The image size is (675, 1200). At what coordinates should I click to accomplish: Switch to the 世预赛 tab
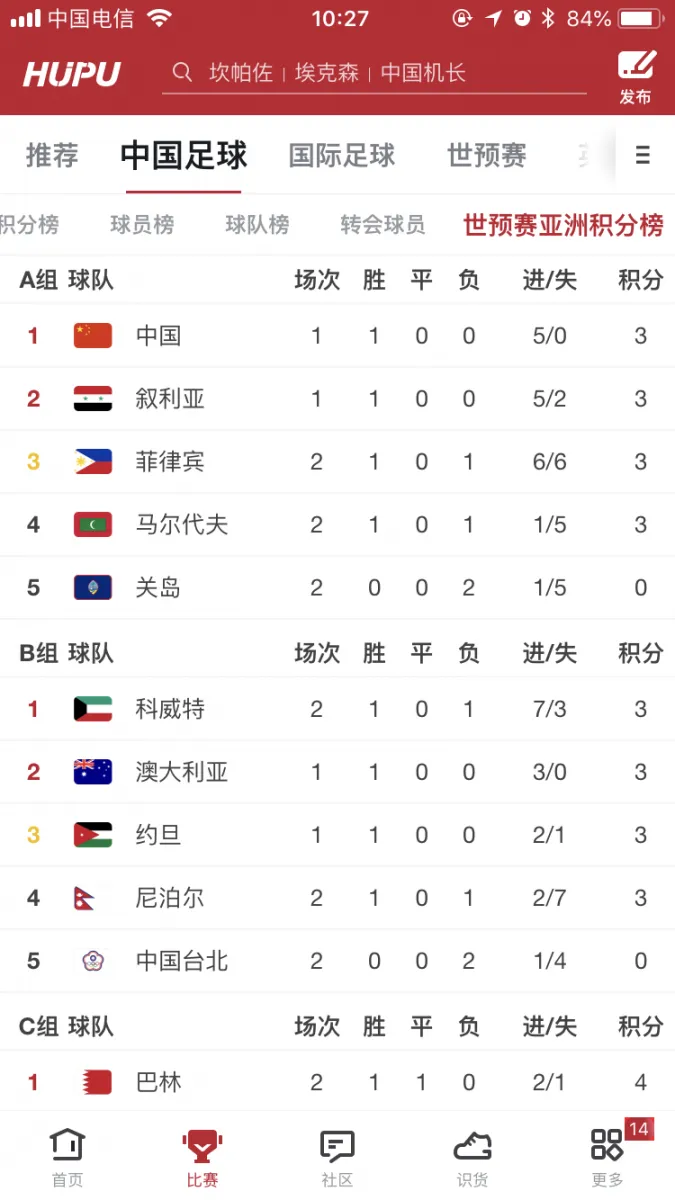pyautogui.click(x=487, y=155)
